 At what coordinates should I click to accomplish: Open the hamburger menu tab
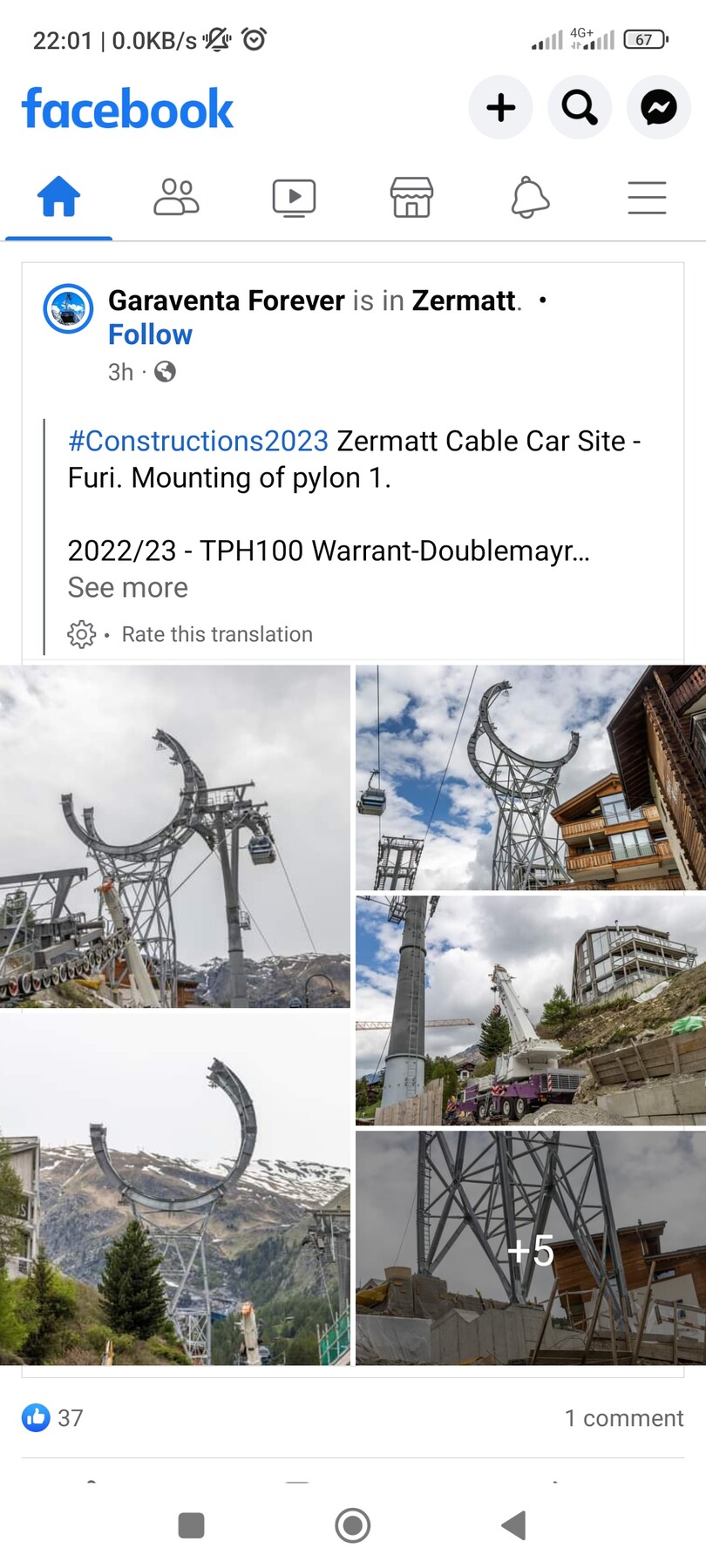point(647,198)
